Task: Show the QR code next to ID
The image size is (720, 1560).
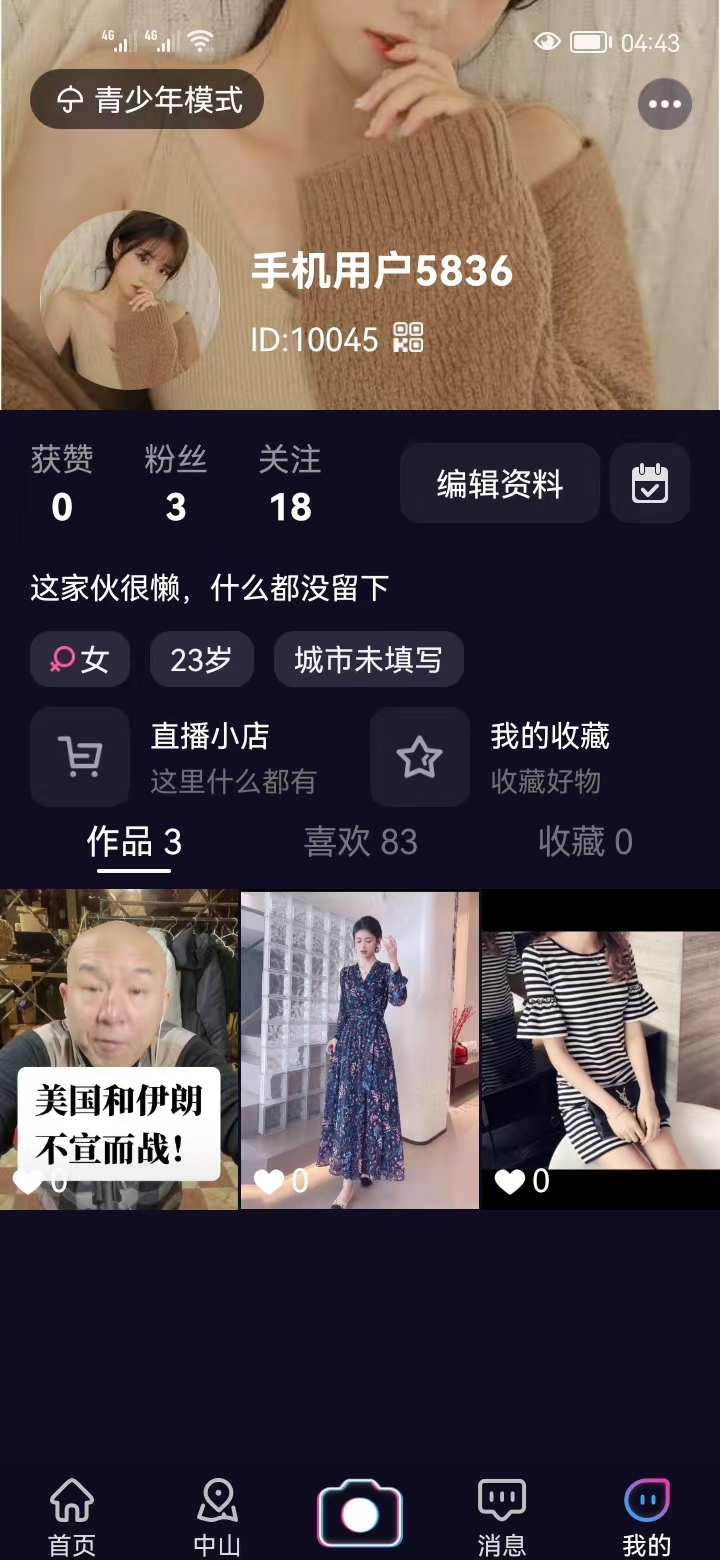Action: [408, 338]
